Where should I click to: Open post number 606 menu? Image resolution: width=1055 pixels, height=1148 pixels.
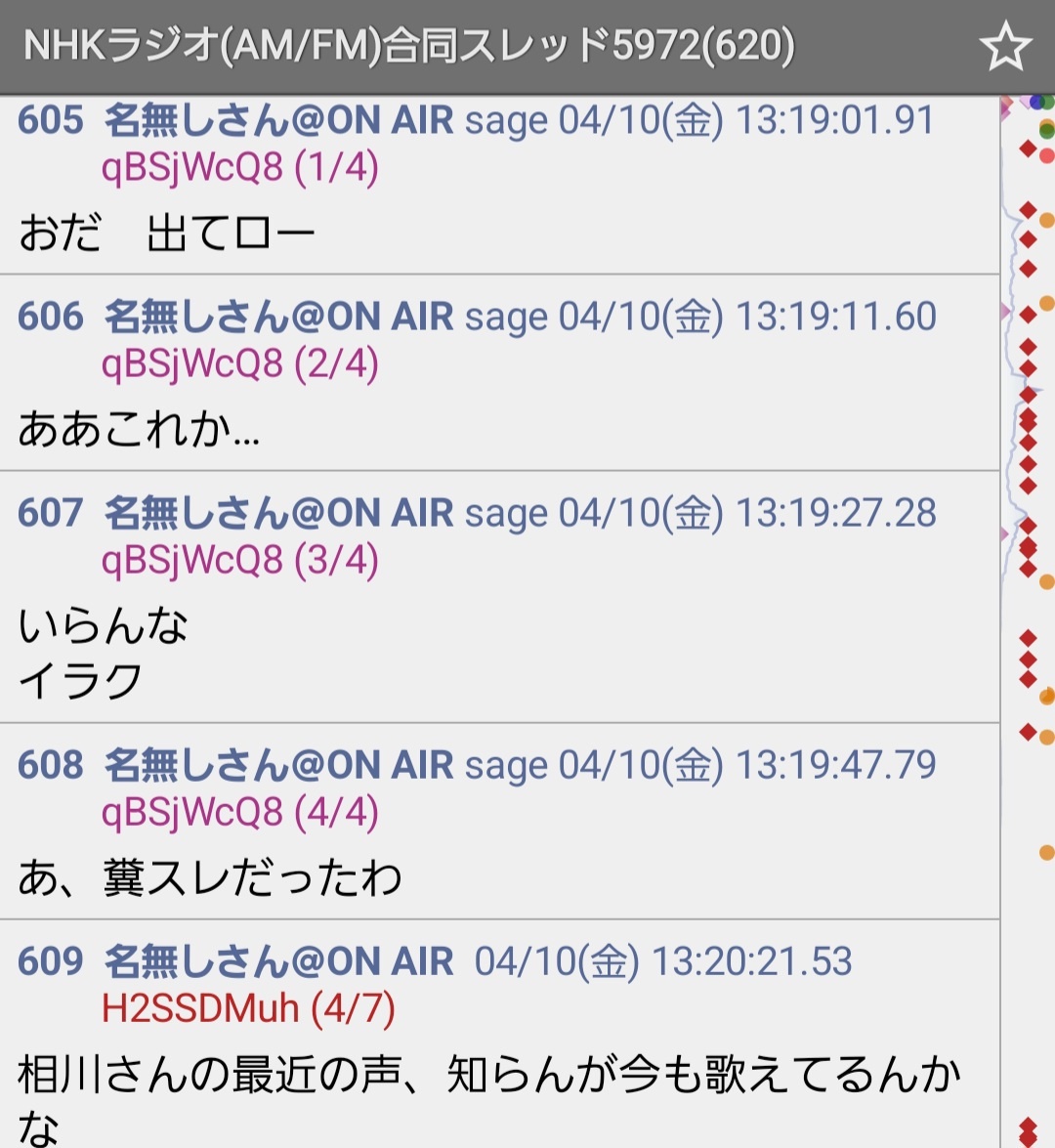pos(51,317)
